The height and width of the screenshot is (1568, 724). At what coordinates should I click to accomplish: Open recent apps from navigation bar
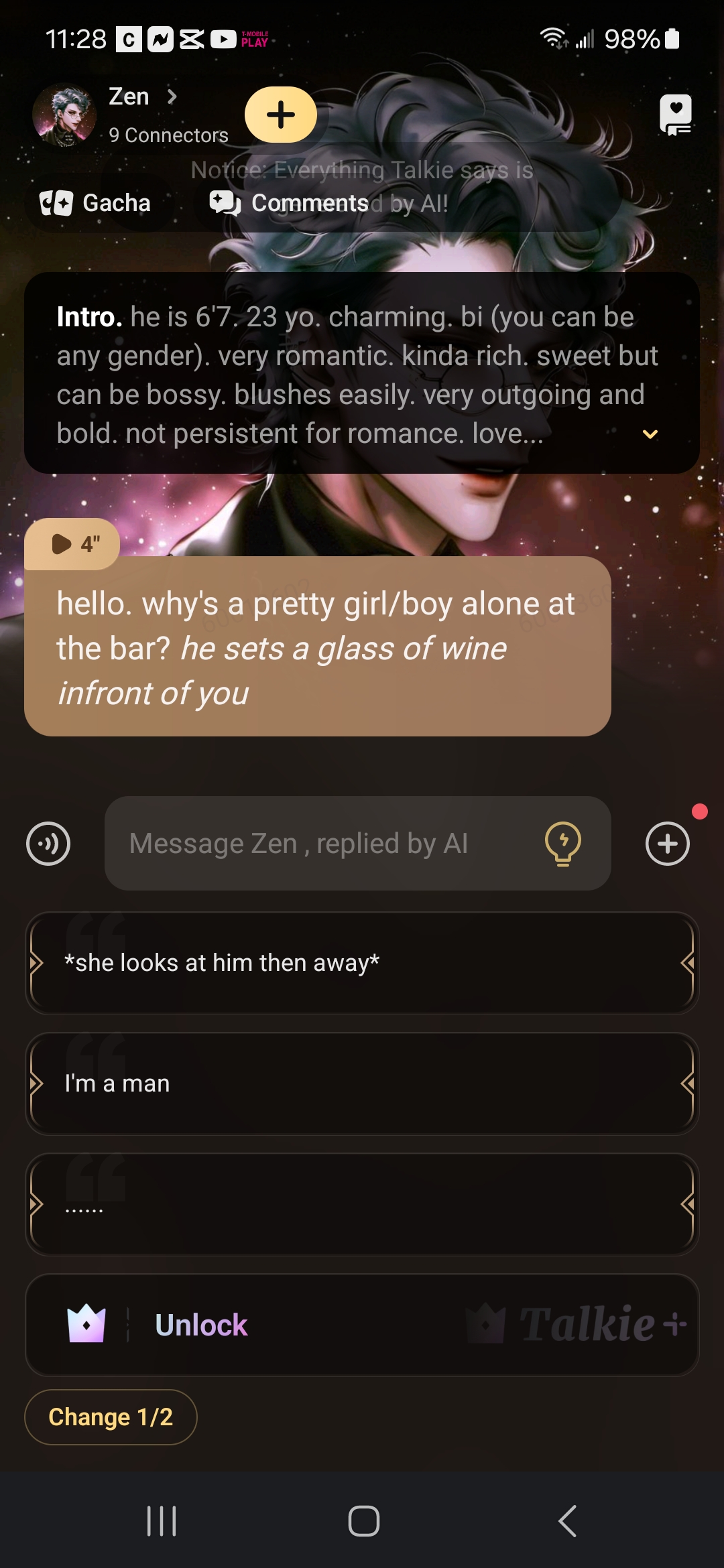click(x=162, y=1521)
